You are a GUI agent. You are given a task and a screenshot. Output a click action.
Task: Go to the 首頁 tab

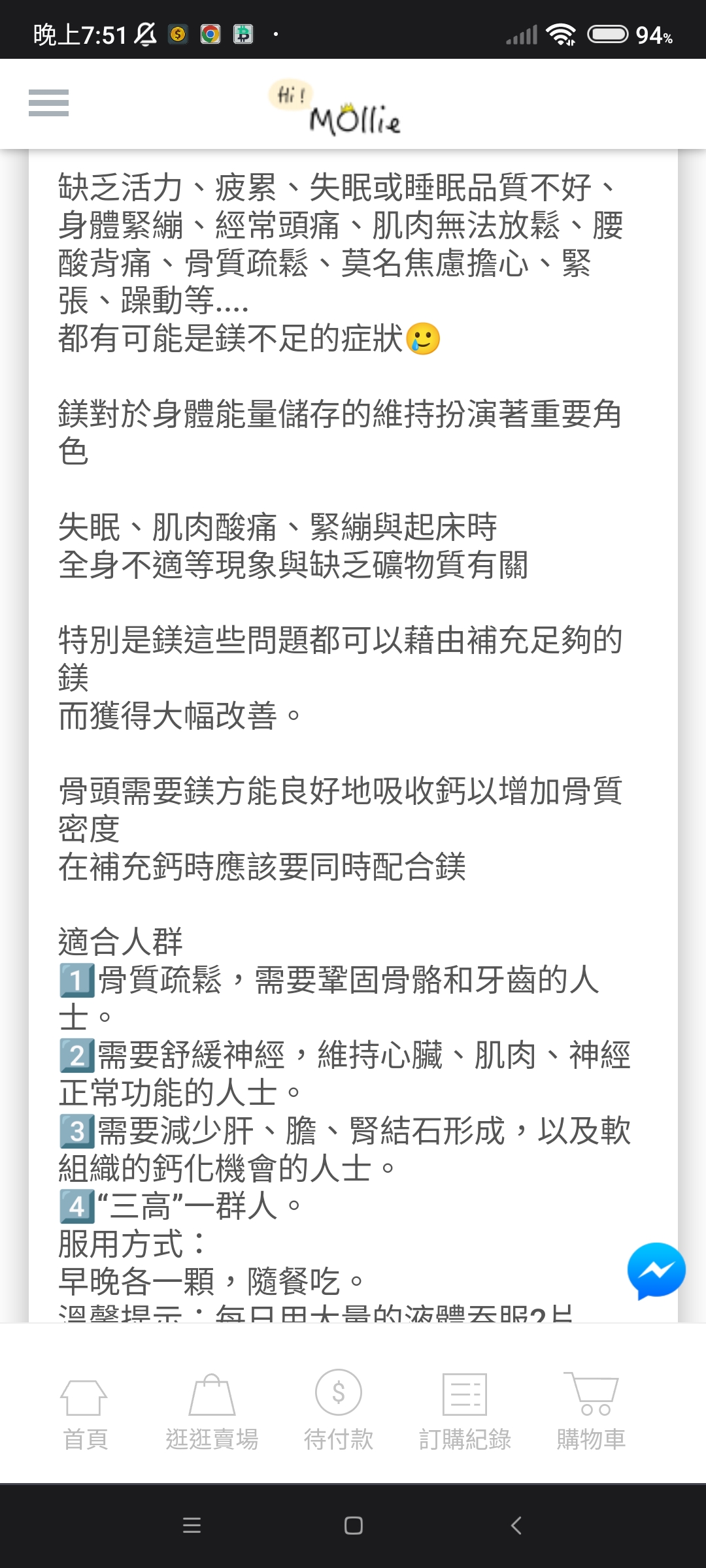(85, 1411)
